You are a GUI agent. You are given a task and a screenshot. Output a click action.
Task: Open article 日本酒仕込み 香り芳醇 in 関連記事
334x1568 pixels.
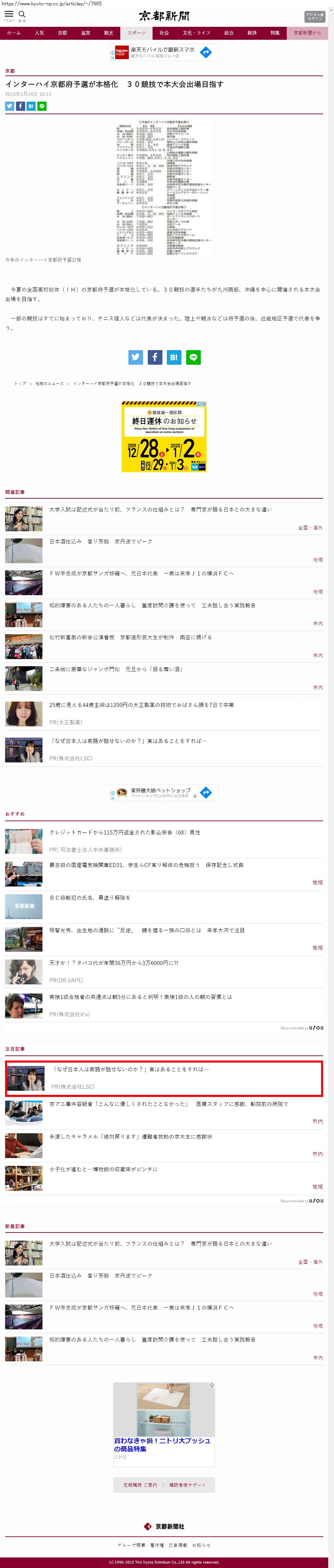(100, 541)
